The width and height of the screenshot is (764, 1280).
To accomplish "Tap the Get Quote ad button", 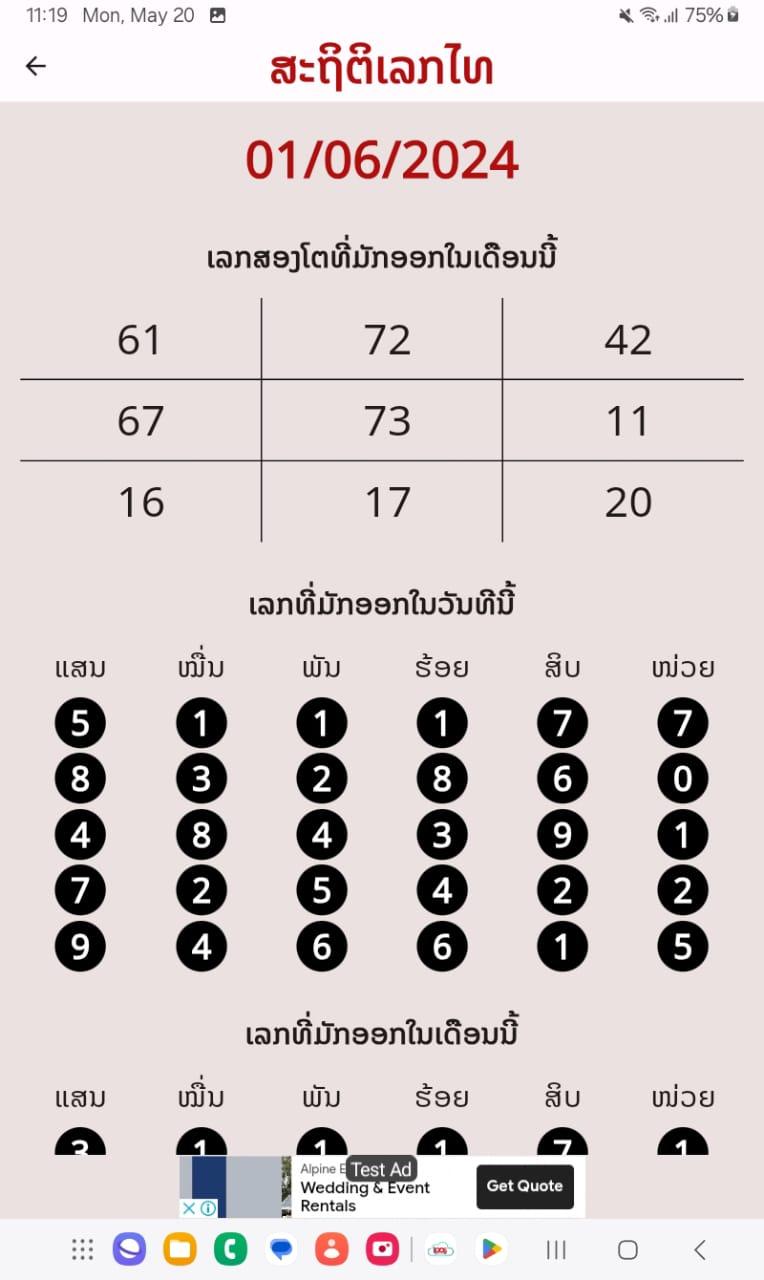I will pyautogui.click(x=525, y=1186).
